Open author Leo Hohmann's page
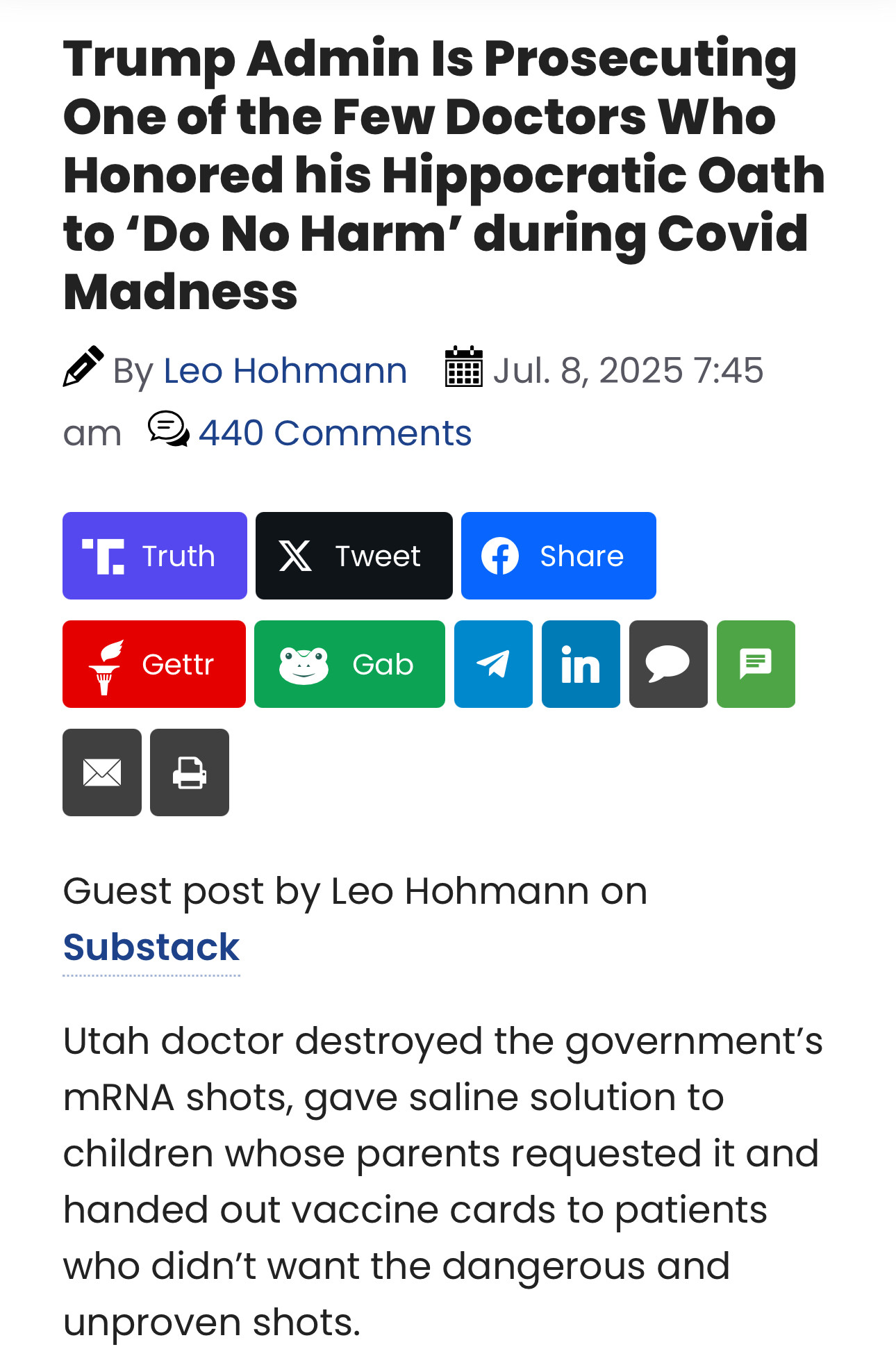 tap(285, 370)
